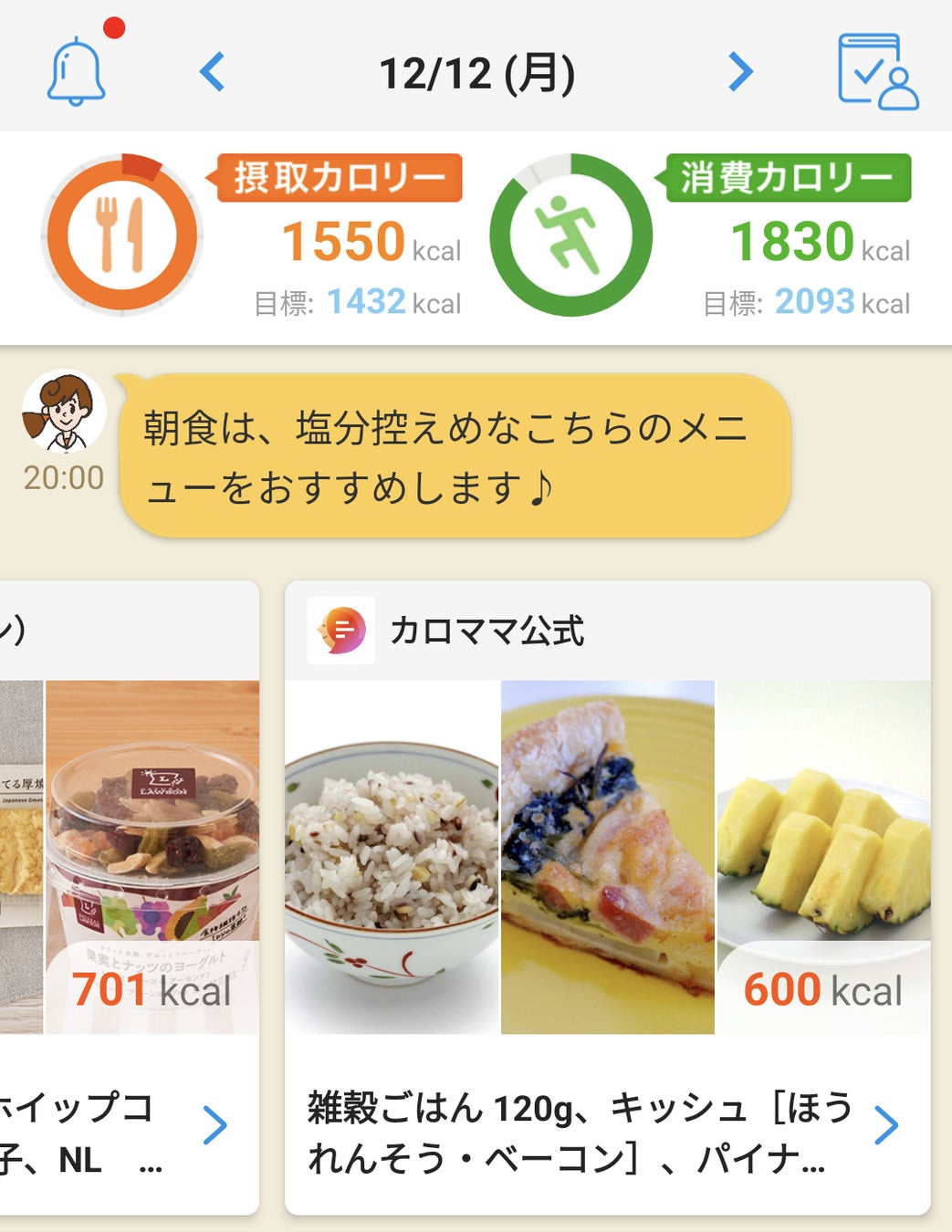Screen dimensions: 952x1232
Task: Open the profile checklist icon
Action: 877,72
